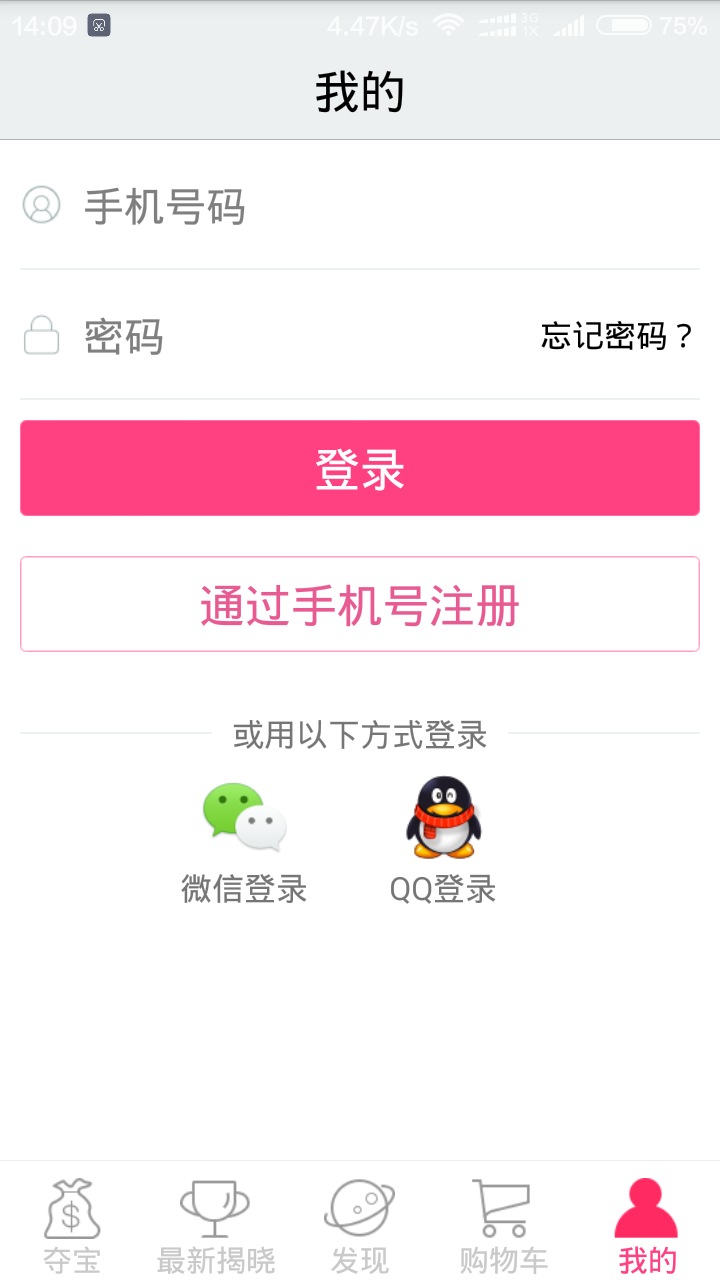Go to the 发现 discover tab
The height and width of the screenshot is (1280, 720).
click(x=360, y=1225)
